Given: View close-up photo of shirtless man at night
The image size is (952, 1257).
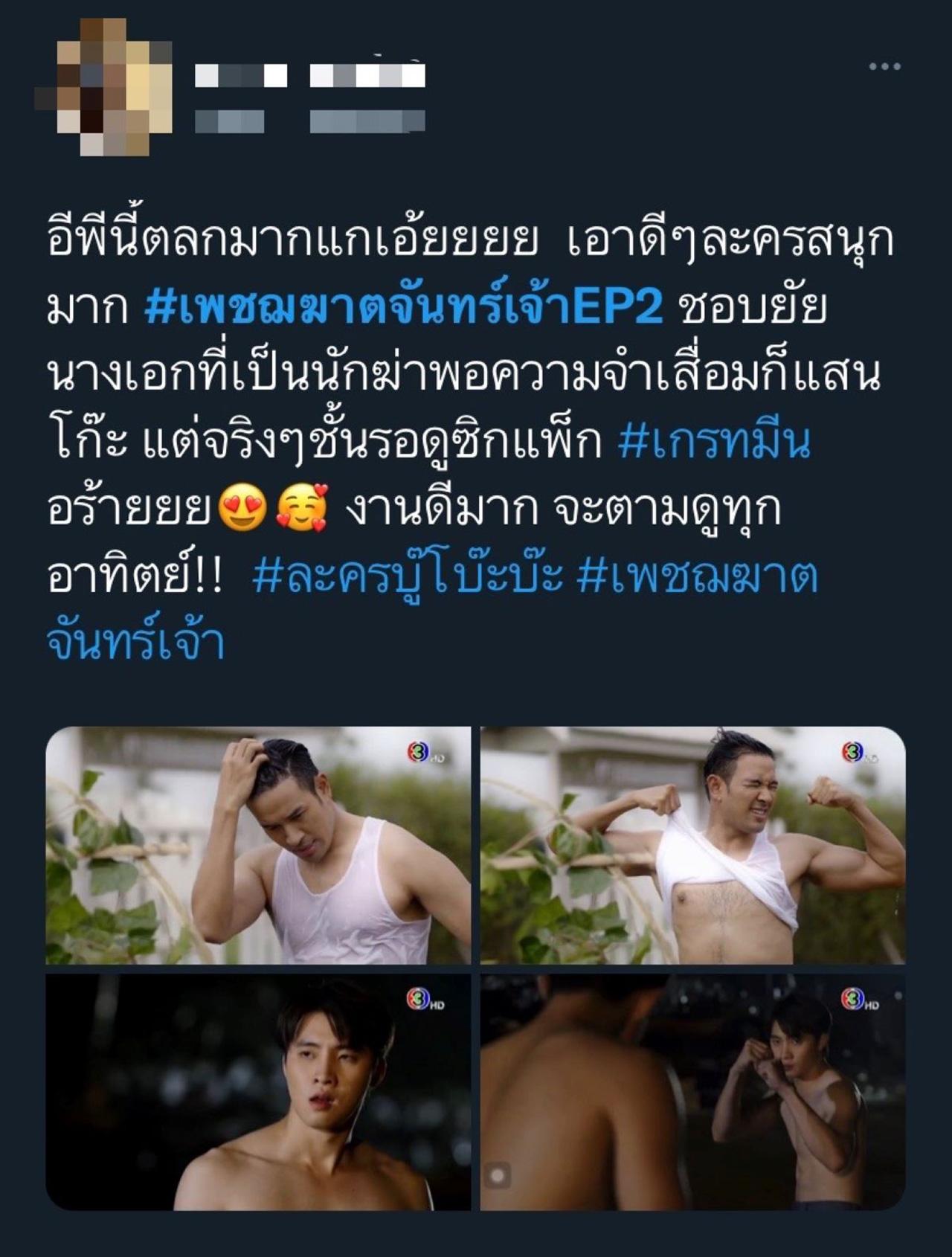Looking at the screenshot, I should pos(258,1092).
